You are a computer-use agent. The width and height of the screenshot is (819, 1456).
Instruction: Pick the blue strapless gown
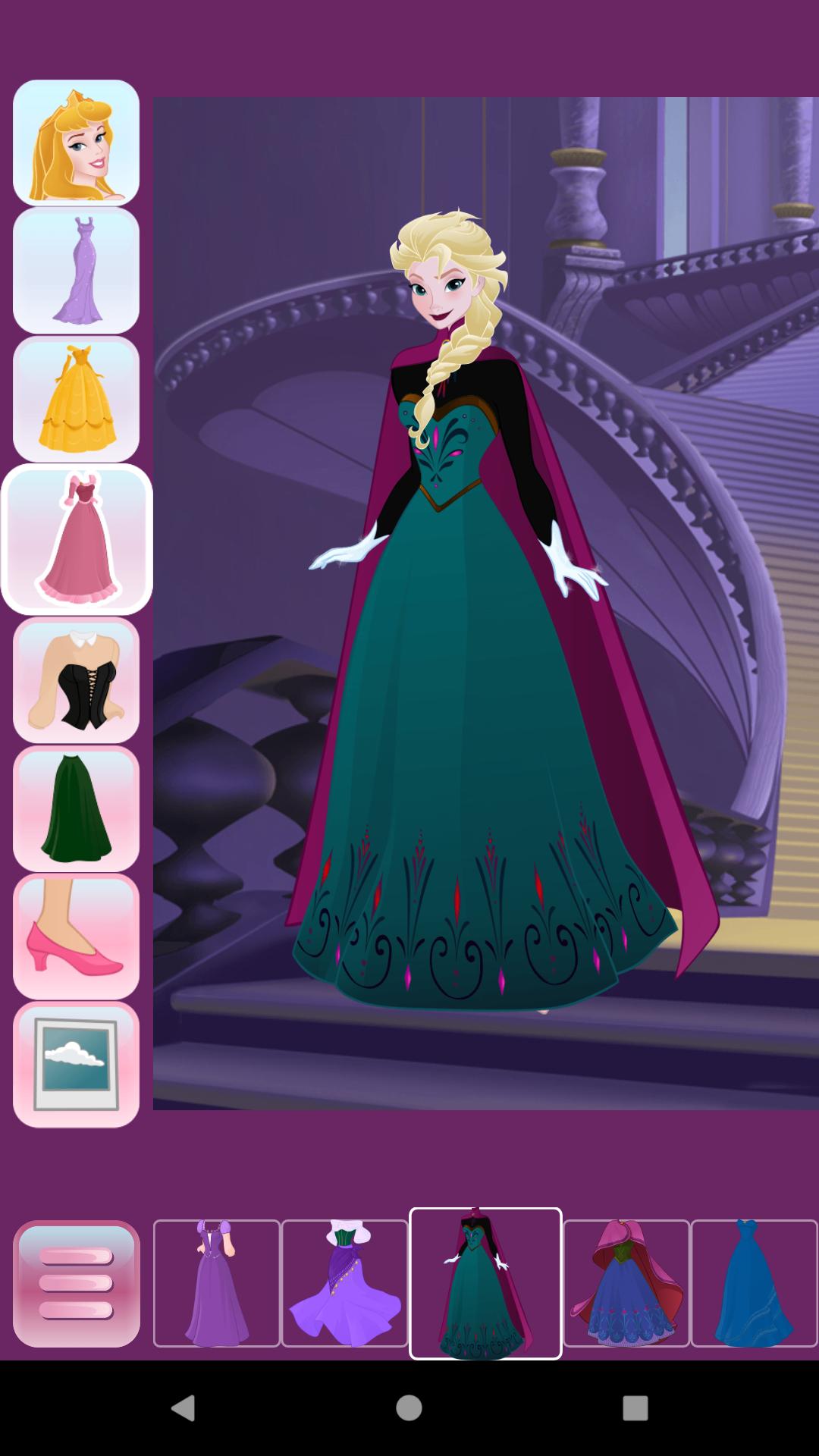[x=755, y=1283]
